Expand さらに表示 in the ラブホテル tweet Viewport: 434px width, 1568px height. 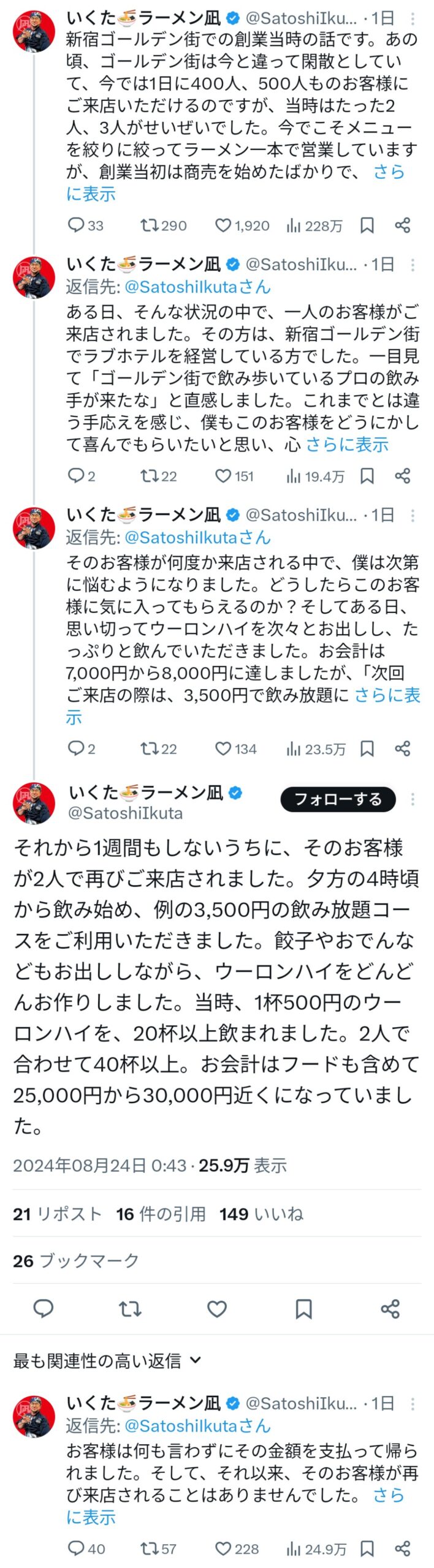[x=347, y=445]
